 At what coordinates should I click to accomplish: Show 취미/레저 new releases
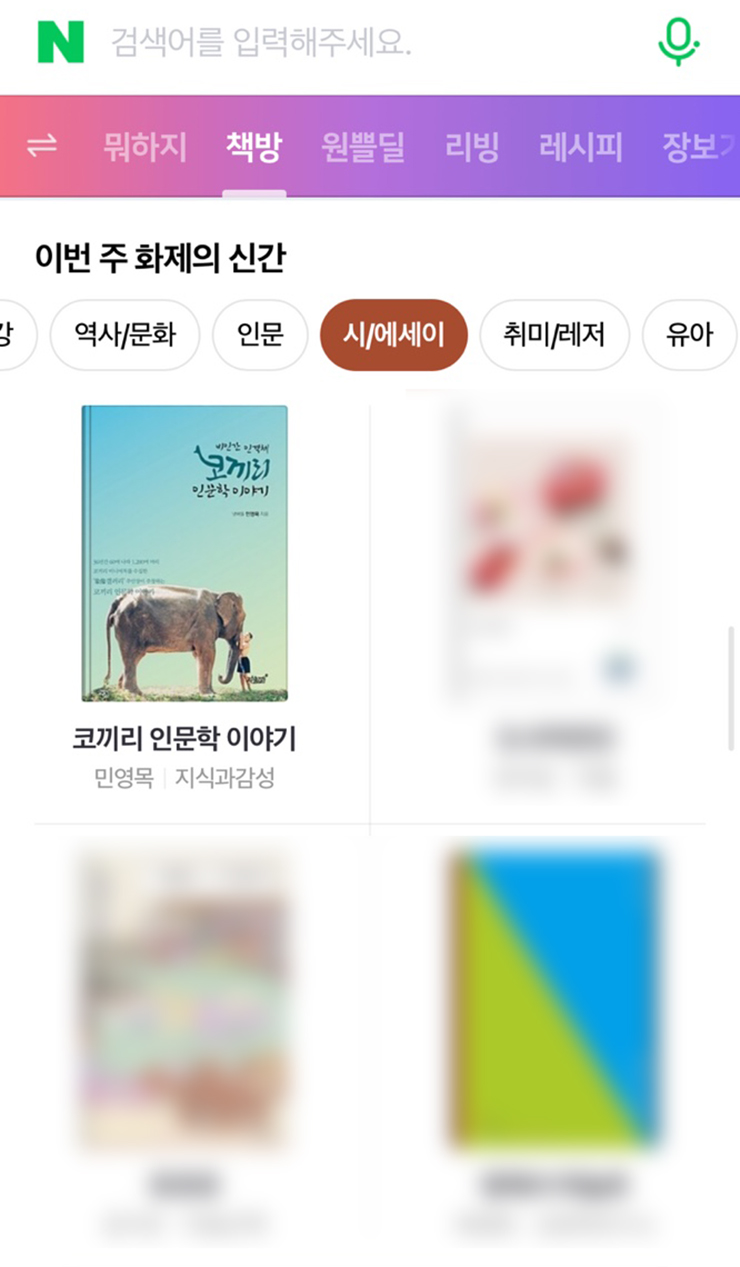tap(555, 335)
